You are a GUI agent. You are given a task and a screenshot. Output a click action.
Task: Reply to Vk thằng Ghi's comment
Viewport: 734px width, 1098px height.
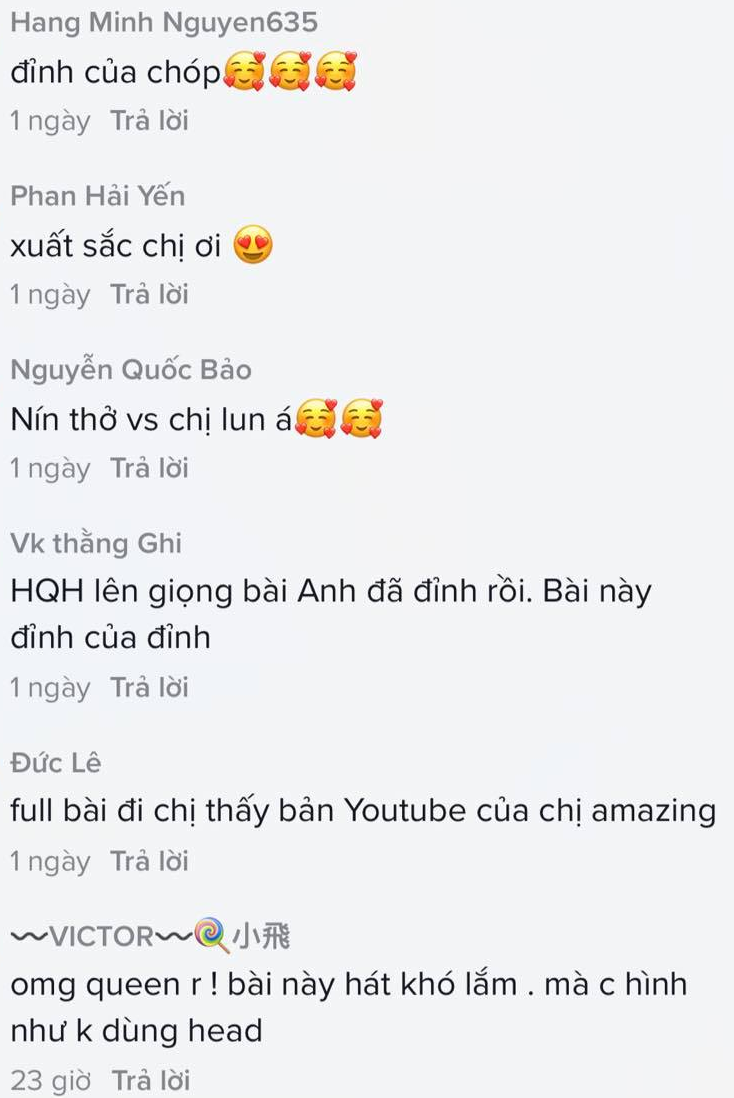pos(149,688)
